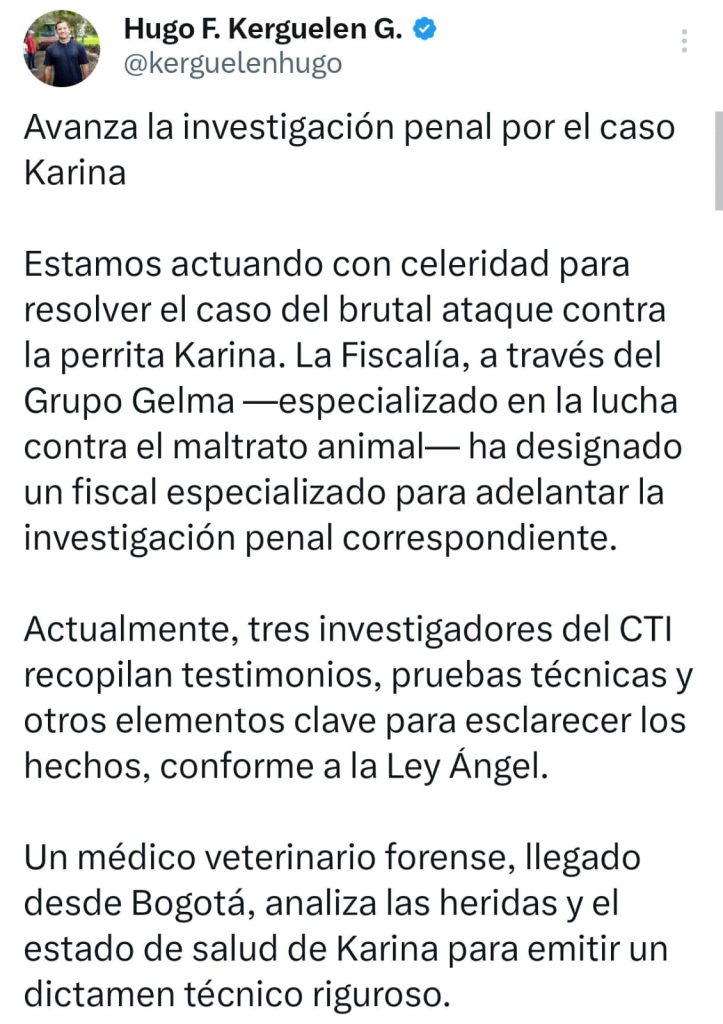
Task: Open Hugo F. Kerguelen's profile picture
Action: [x=61, y=48]
